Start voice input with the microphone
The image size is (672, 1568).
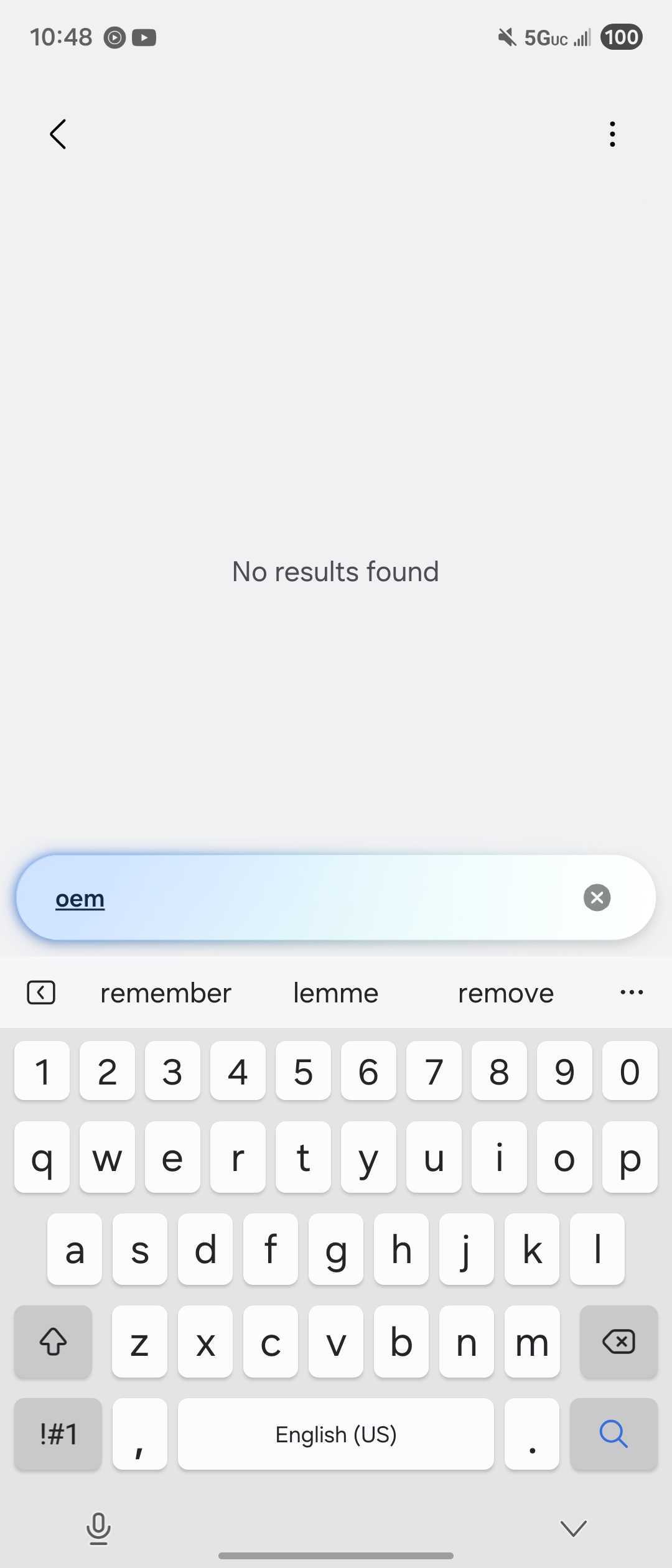click(98, 1528)
